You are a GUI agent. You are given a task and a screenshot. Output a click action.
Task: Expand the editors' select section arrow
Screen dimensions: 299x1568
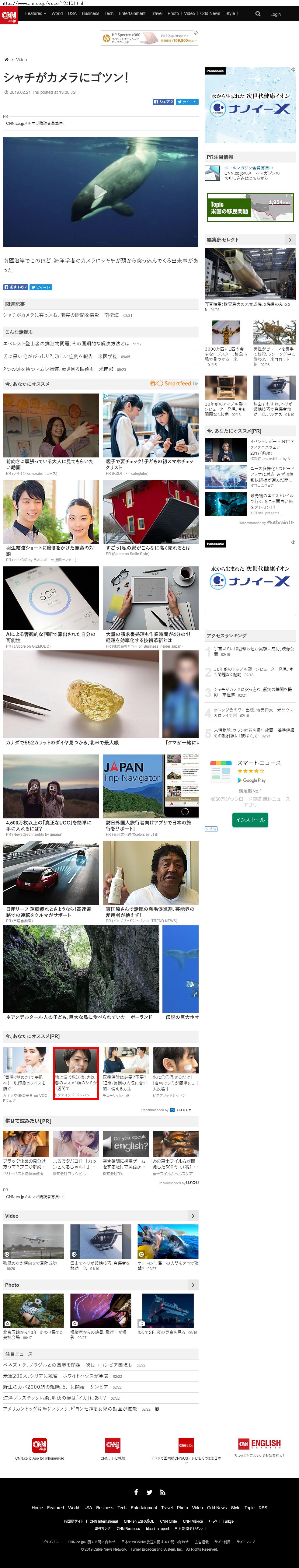pyautogui.click(x=290, y=240)
